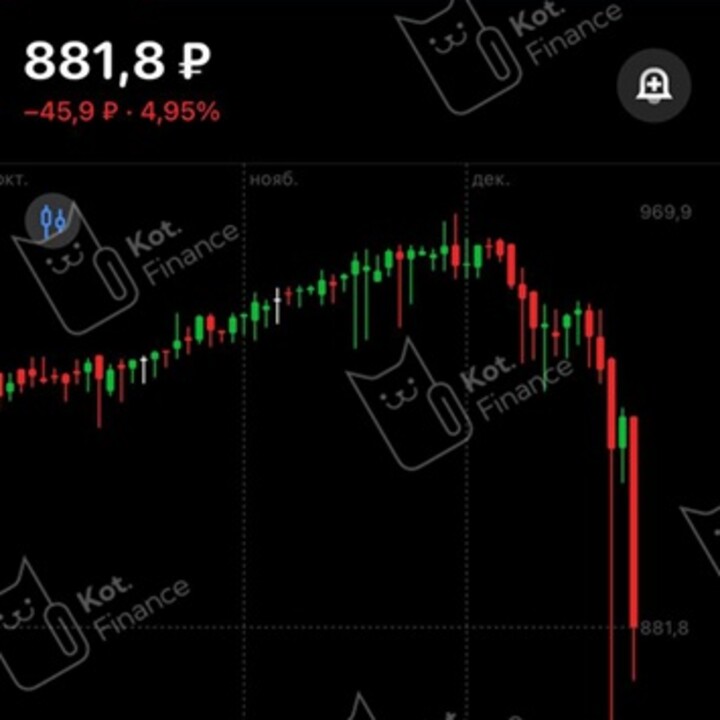Add a price alert with the bell icon
This screenshot has height=720, width=720.
click(654, 86)
